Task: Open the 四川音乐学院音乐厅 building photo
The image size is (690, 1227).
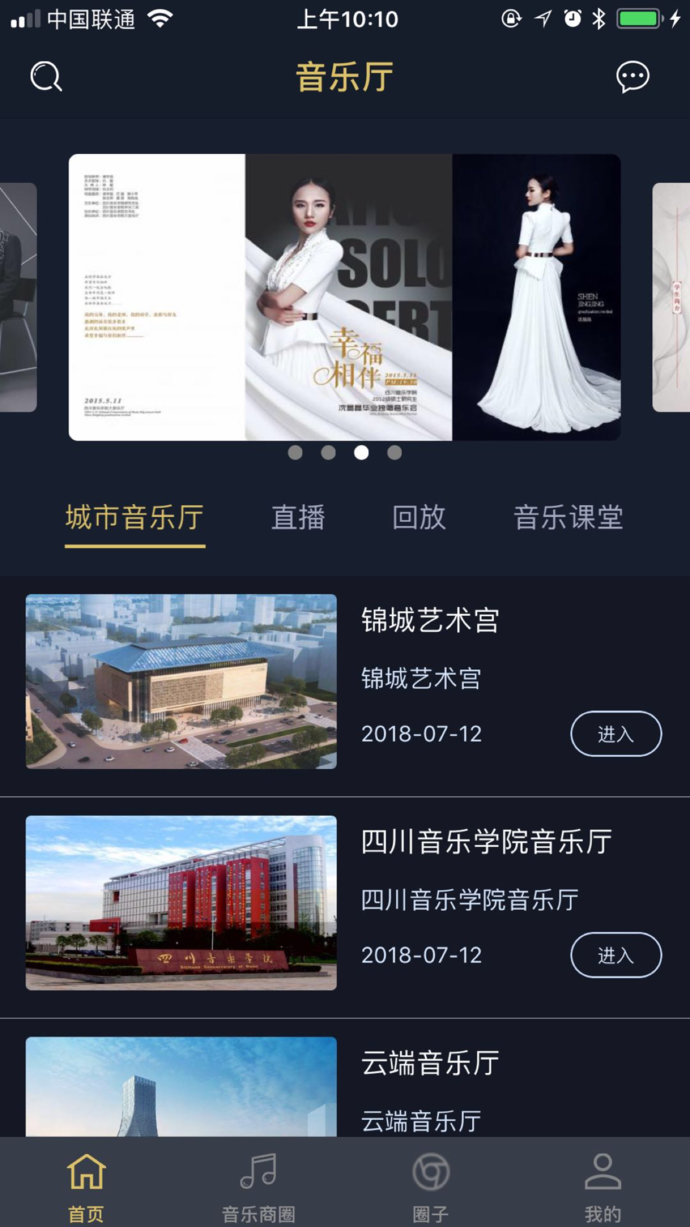Action: click(181, 903)
